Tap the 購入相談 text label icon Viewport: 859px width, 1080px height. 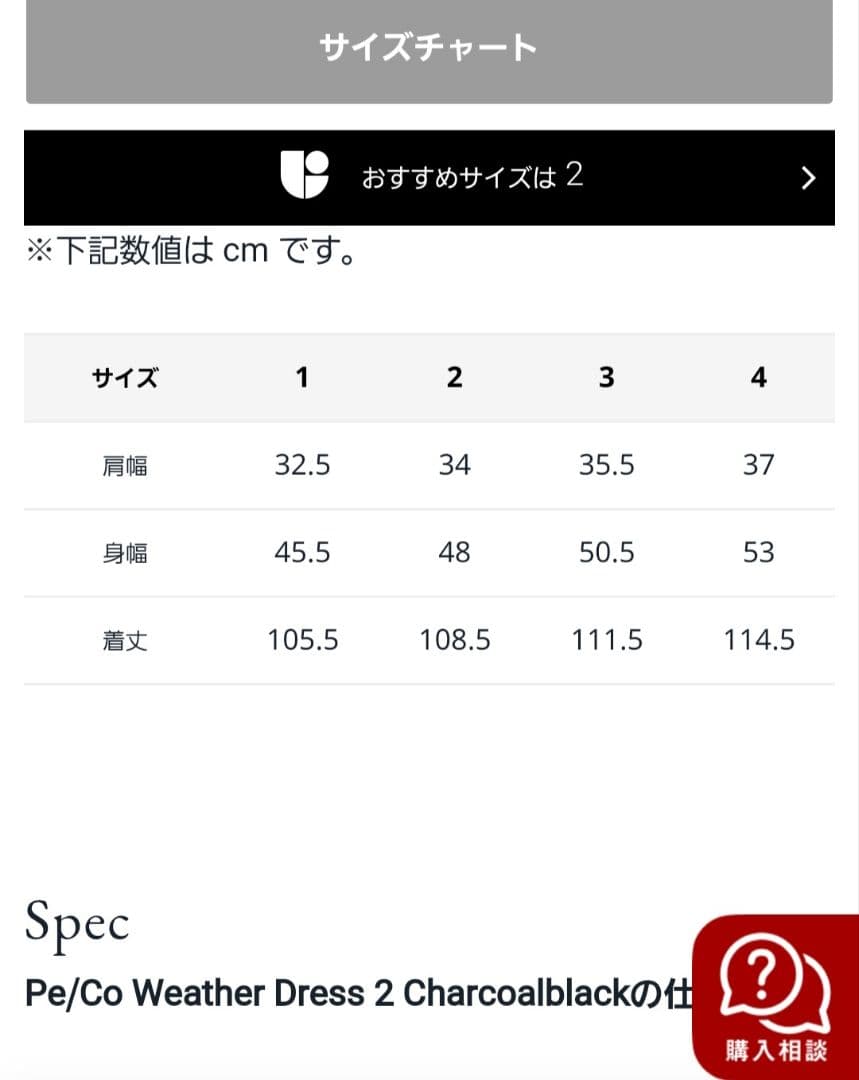[777, 1050]
